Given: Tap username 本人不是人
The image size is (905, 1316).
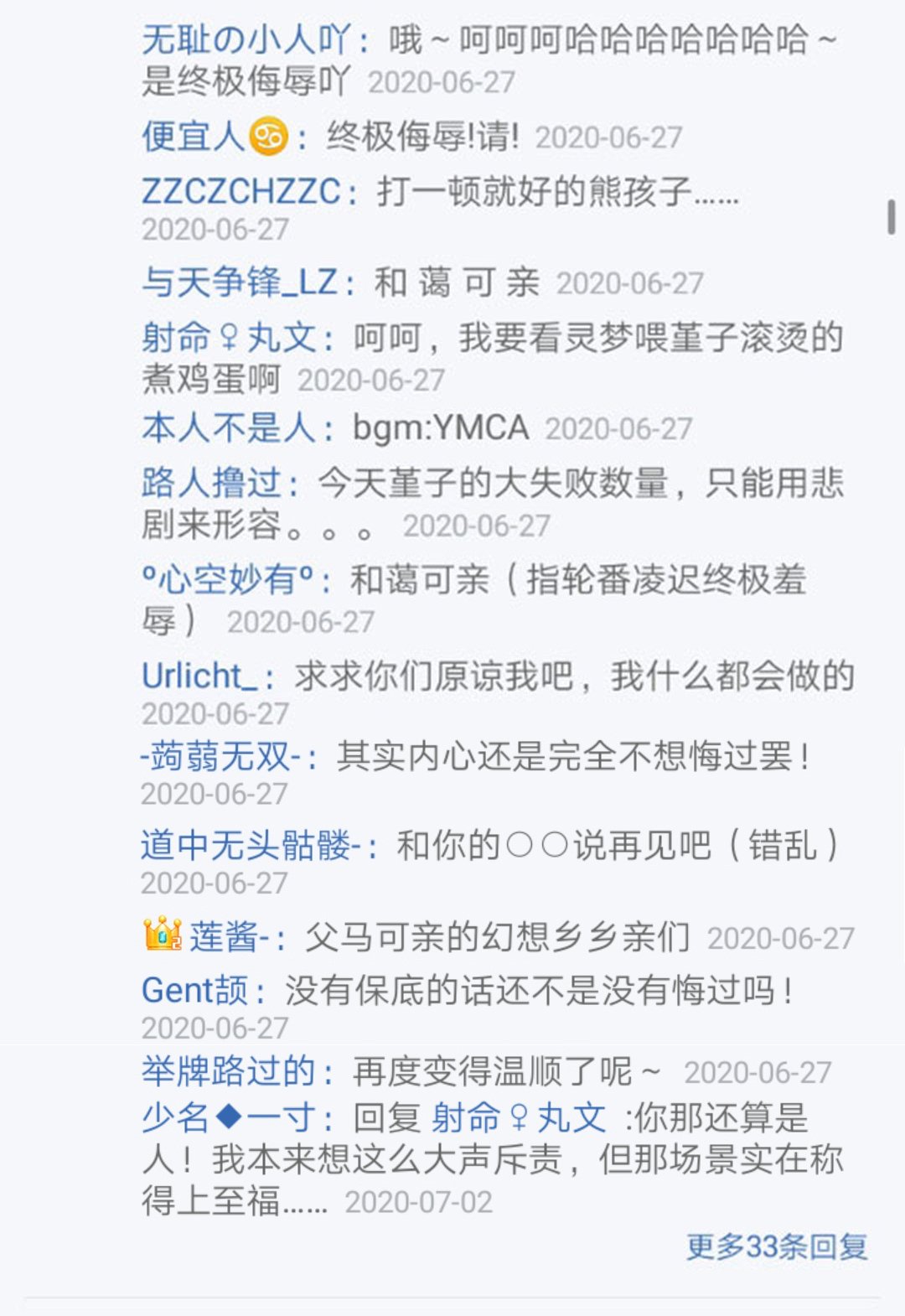Looking at the screenshot, I should pyautogui.click(x=228, y=428).
